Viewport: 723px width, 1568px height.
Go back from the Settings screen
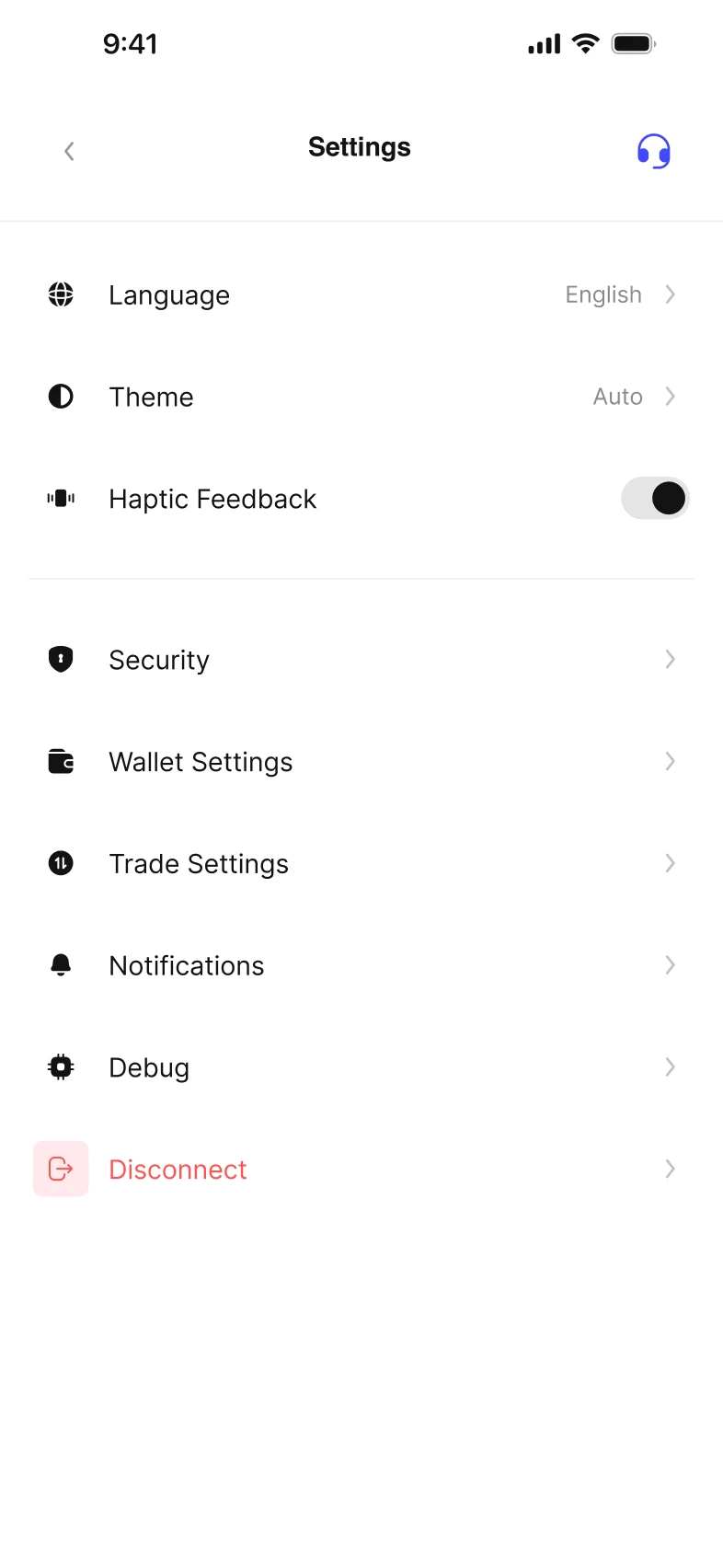pyautogui.click(x=69, y=151)
